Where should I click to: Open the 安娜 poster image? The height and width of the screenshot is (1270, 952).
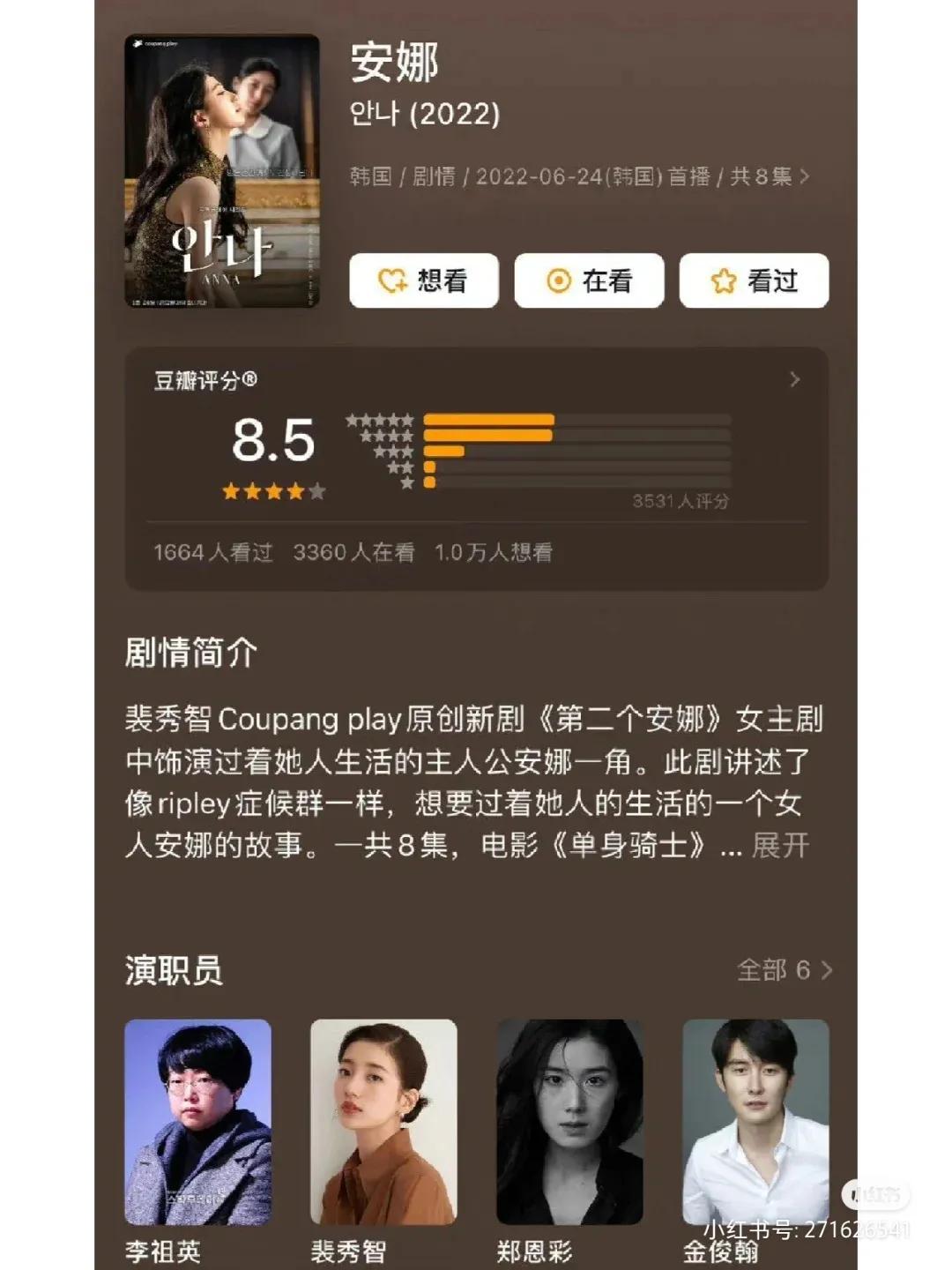pyautogui.click(x=222, y=171)
